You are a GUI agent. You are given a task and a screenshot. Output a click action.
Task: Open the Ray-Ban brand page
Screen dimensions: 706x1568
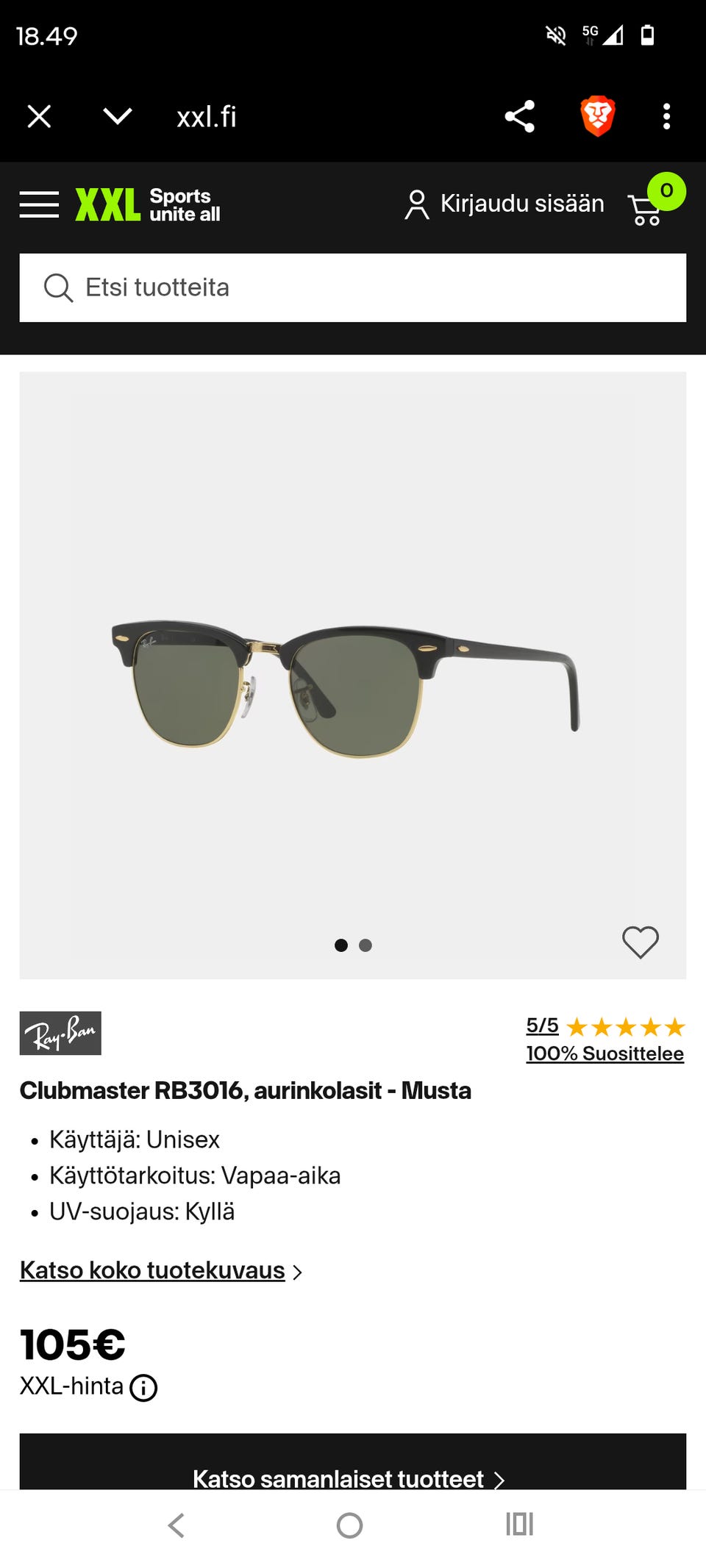point(60,1033)
